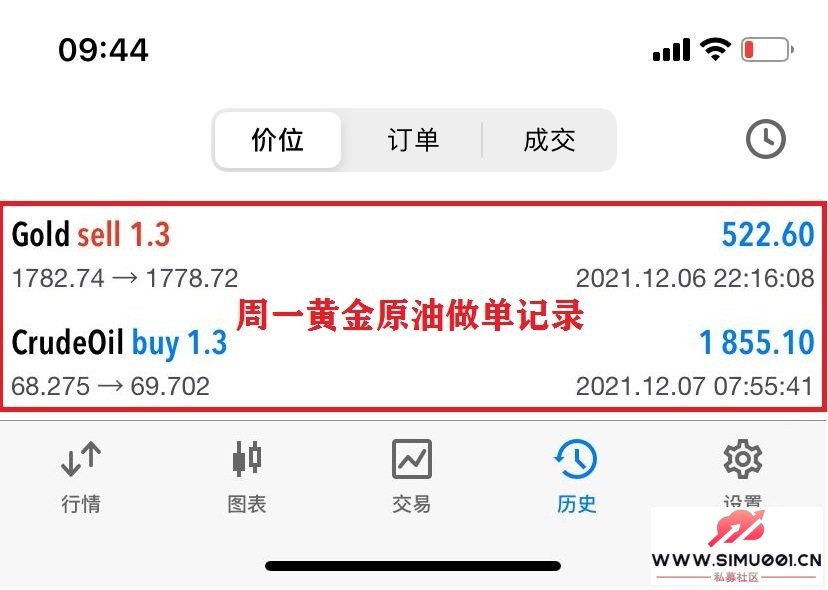
Task: Go to the 图表 tab
Action: 246,476
